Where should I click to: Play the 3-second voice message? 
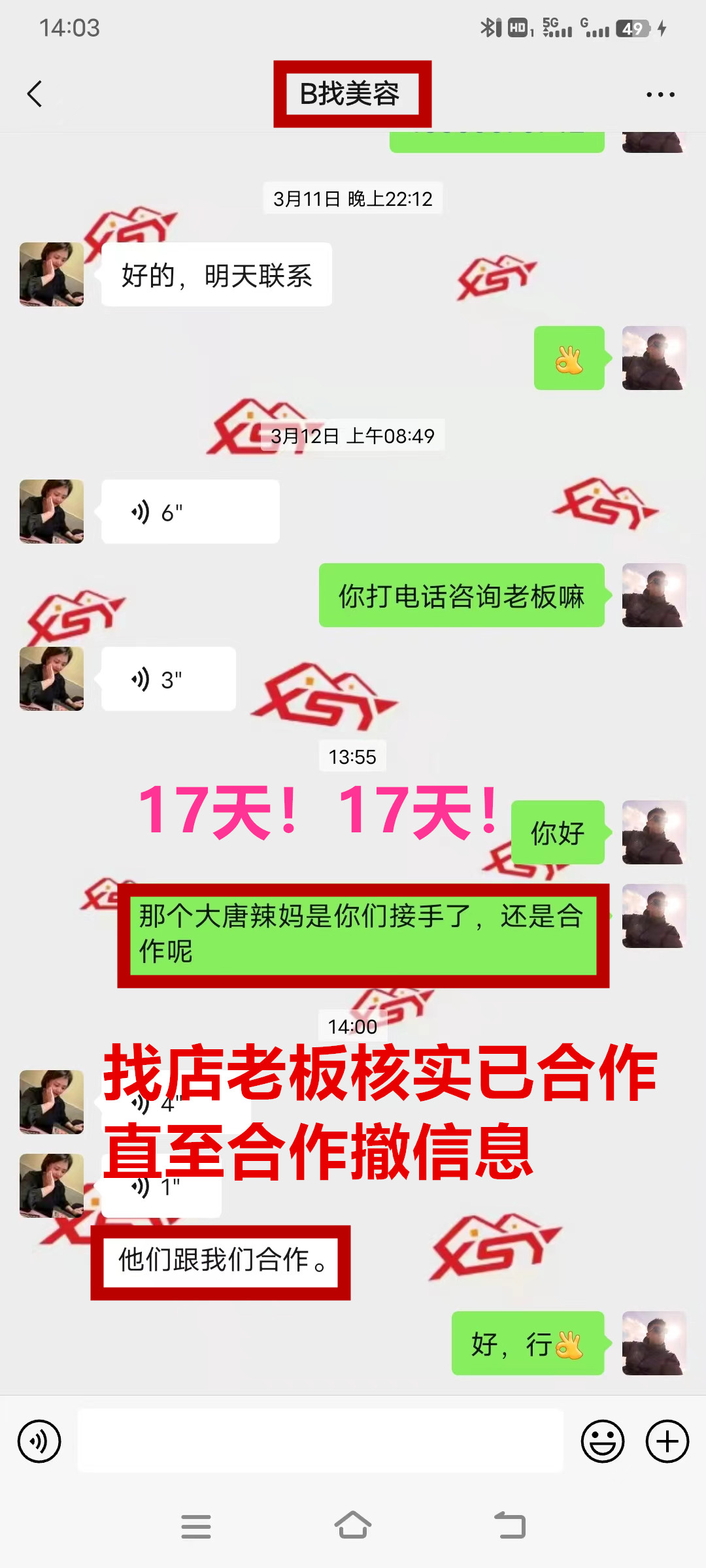pos(169,679)
